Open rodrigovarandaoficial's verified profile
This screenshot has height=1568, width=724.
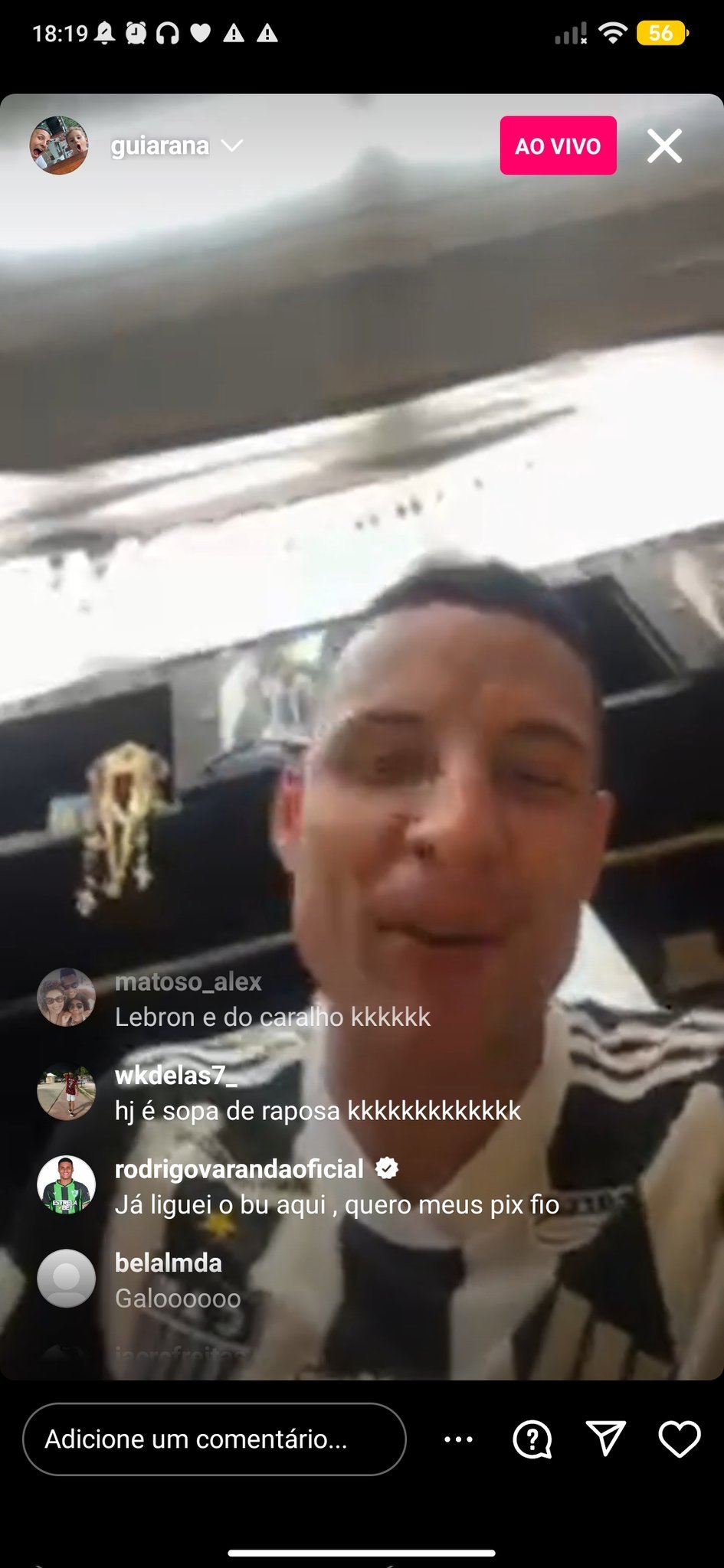pyautogui.click(x=67, y=1185)
